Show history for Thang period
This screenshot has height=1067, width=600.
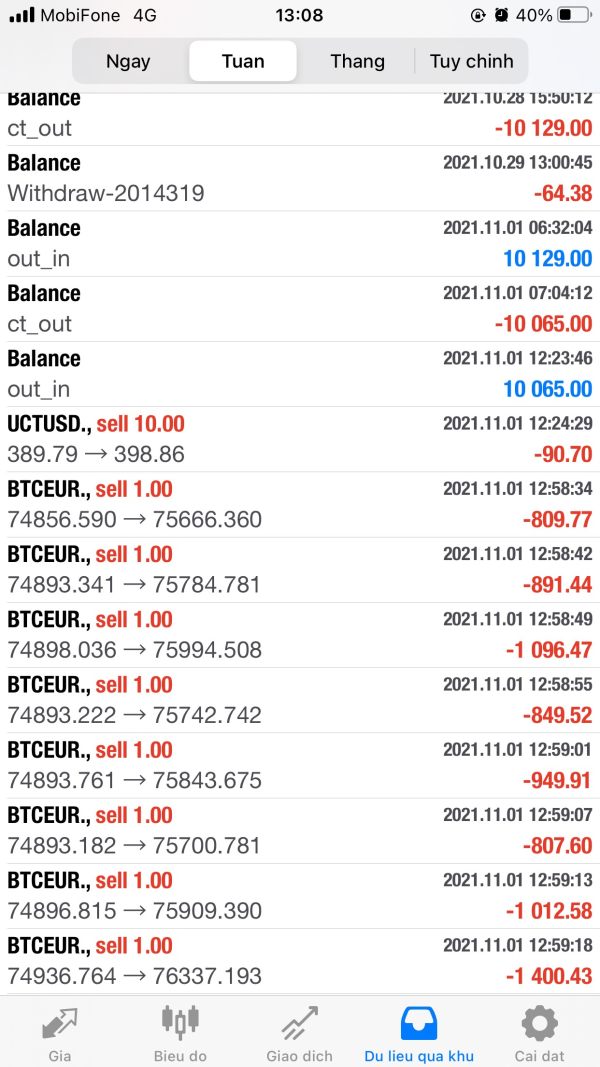357,61
